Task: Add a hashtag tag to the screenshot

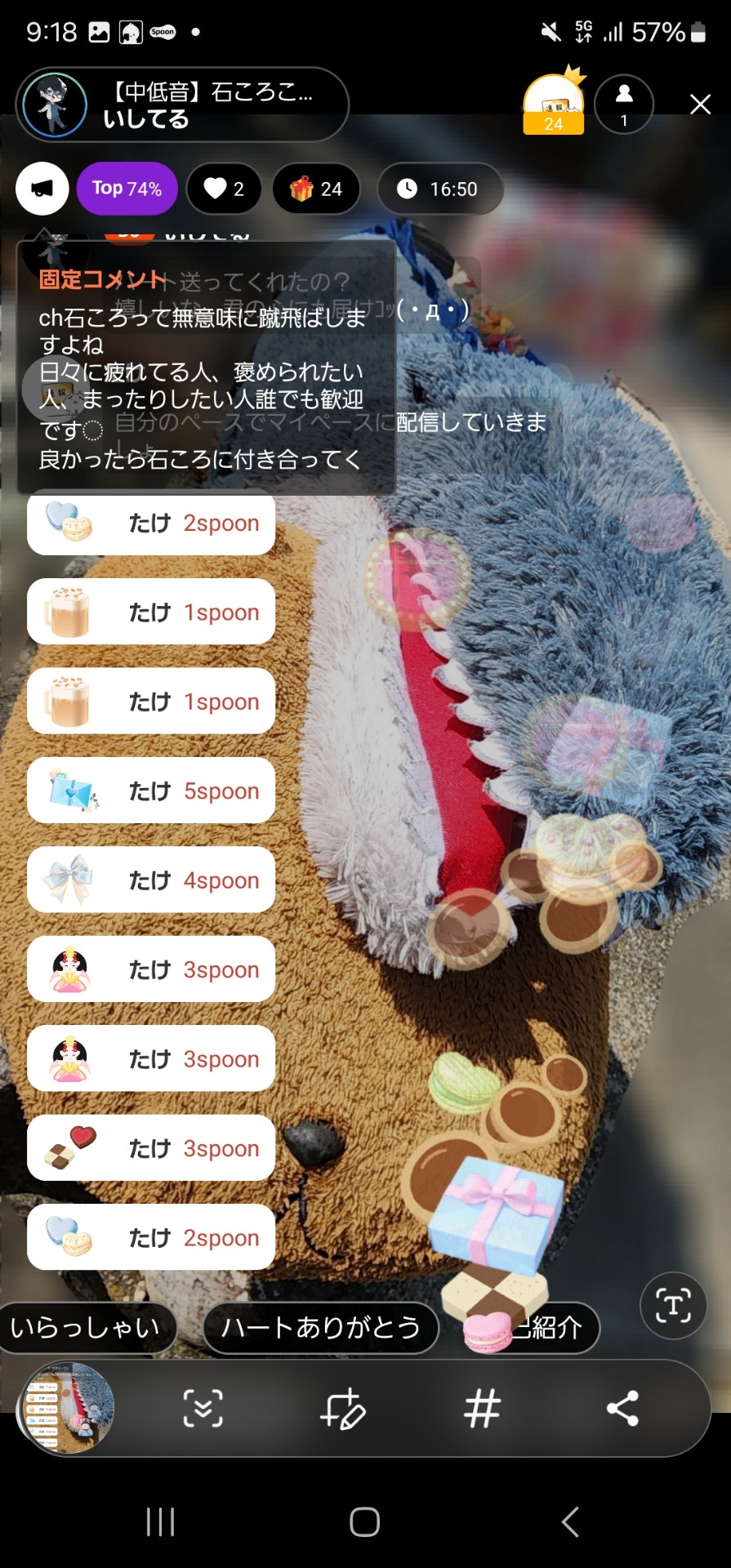Action: pos(482,1408)
